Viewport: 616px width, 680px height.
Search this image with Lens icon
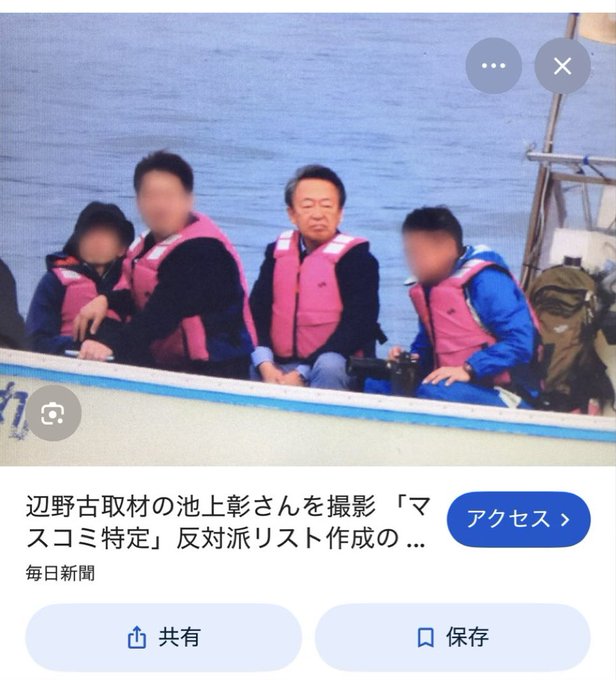(x=52, y=413)
